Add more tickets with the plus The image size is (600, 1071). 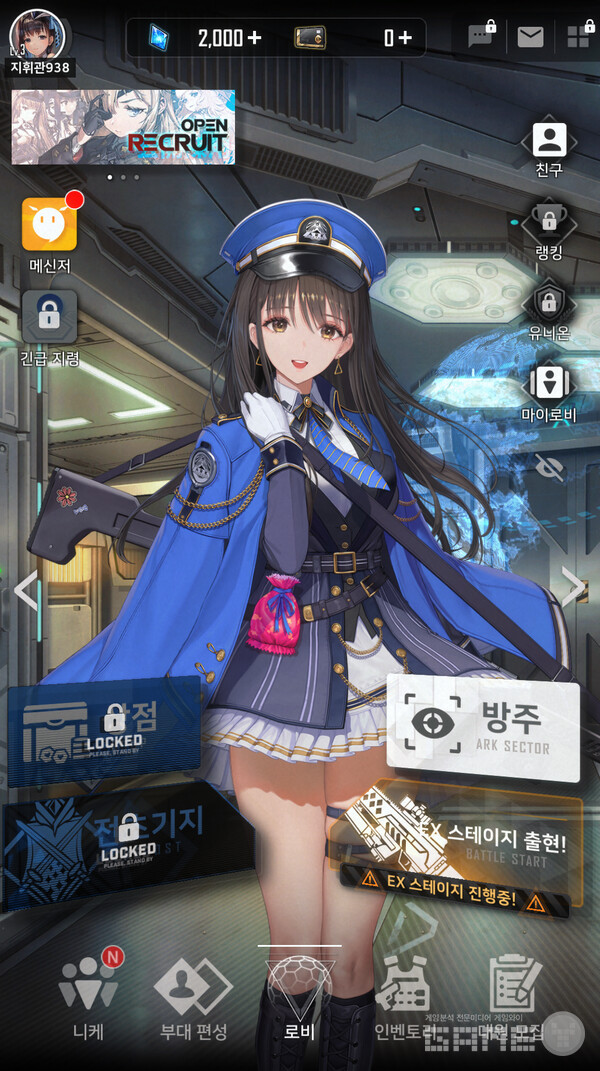pyautogui.click(x=403, y=38)
